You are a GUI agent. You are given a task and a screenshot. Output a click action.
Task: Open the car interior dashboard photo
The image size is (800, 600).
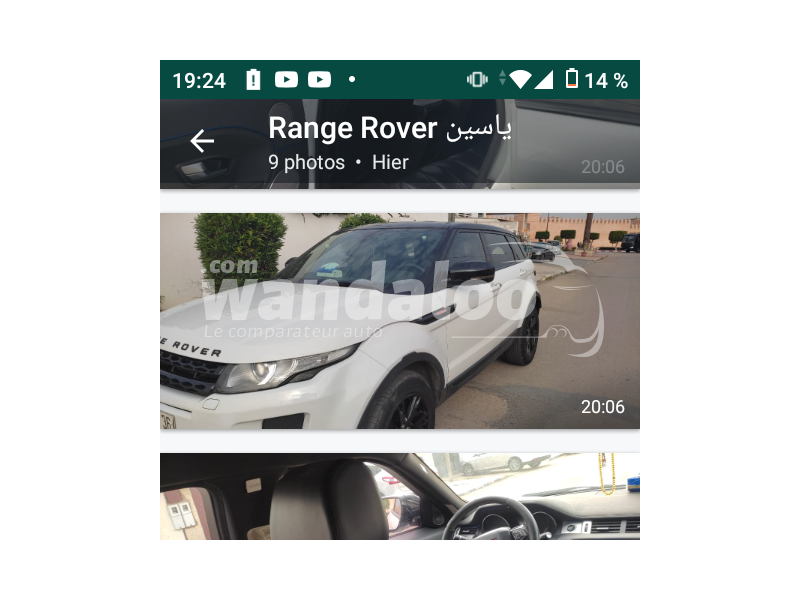pyautogui.click(x=399, y=496)
